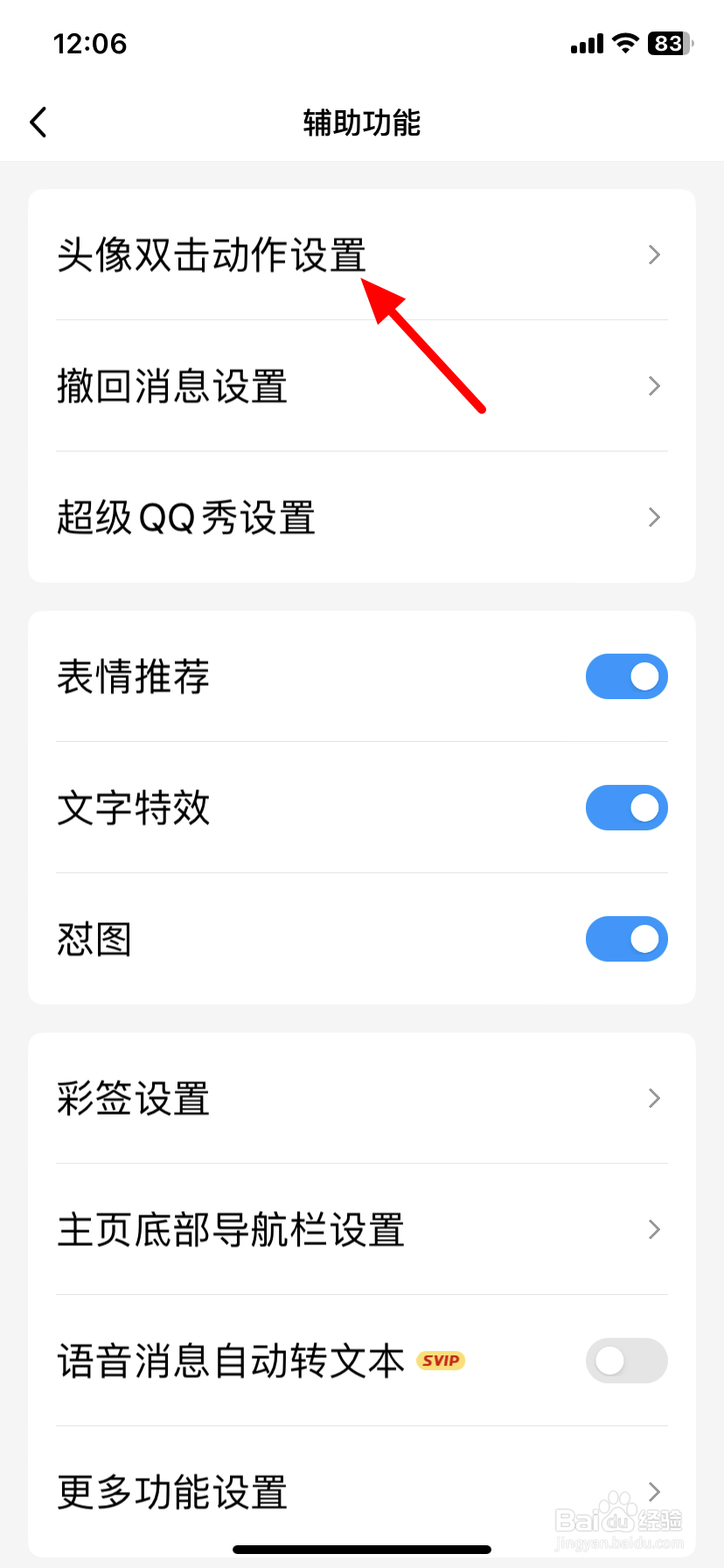Image resolution: width=724 pixels, height=1568 pixels.
Task: Turn off 表情推荐 switch
Action: (627, 676)
